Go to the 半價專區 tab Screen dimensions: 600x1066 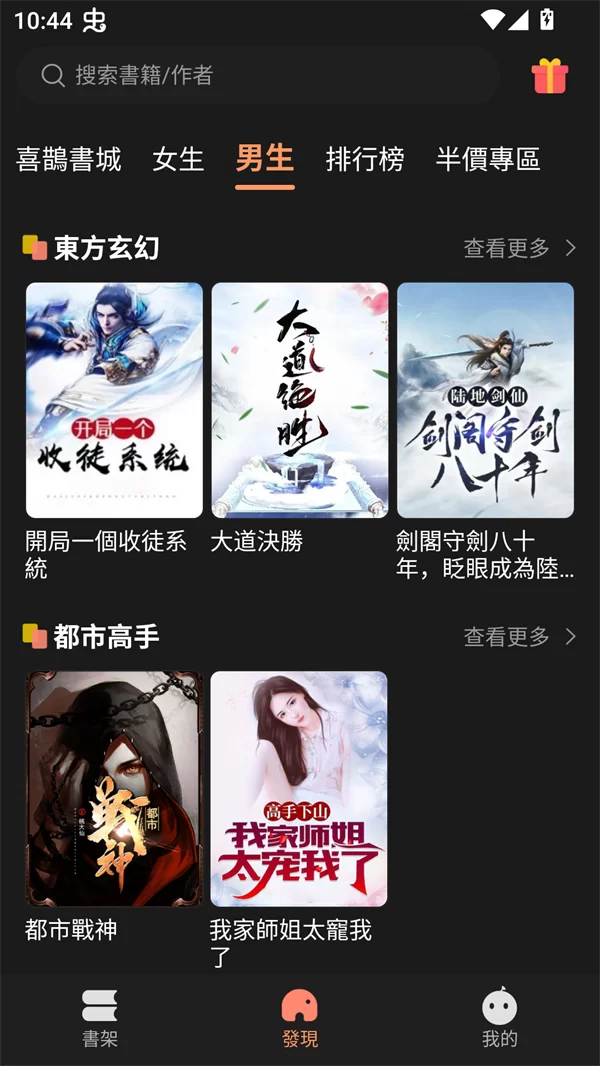(488, 159)
